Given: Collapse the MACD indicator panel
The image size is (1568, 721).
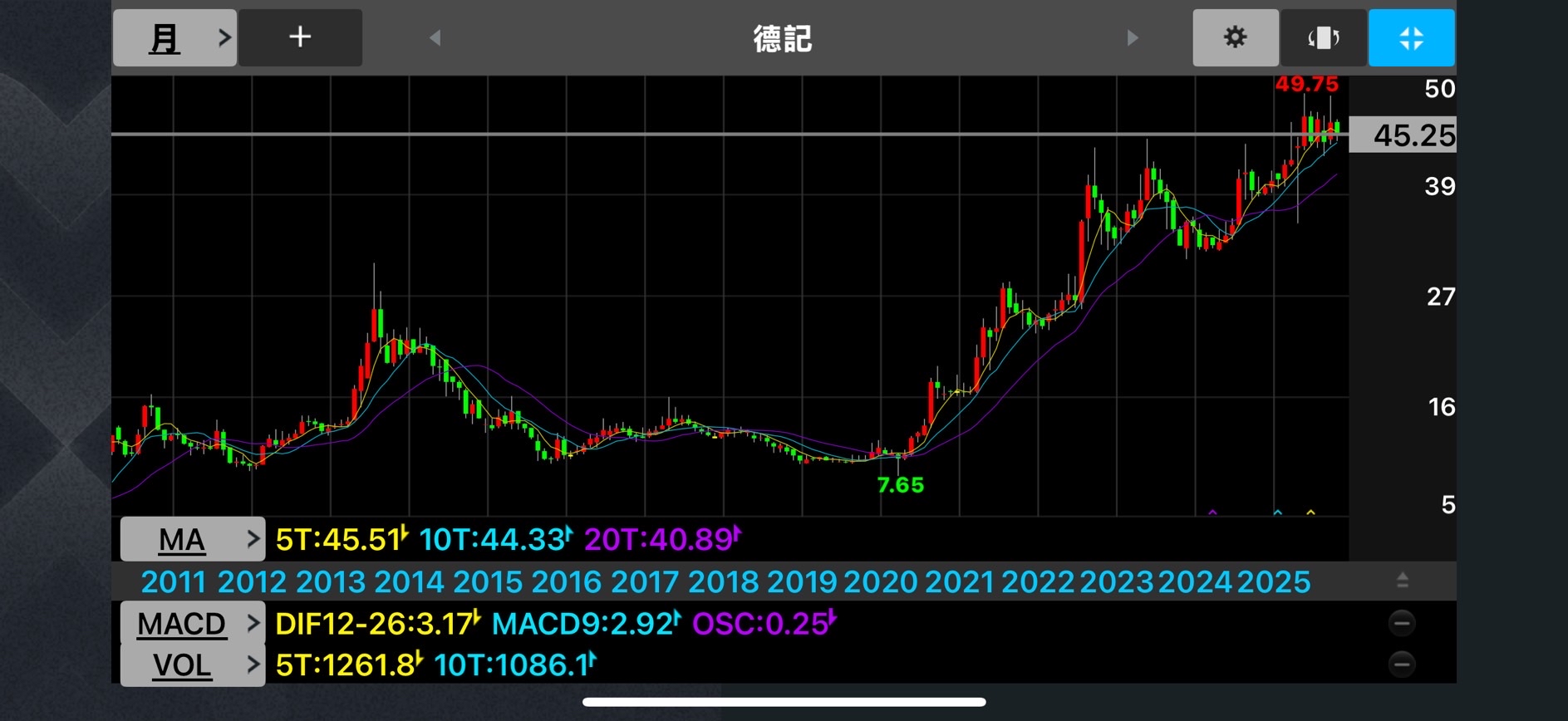Looking at the screenshot, I should pos(1402,623).
